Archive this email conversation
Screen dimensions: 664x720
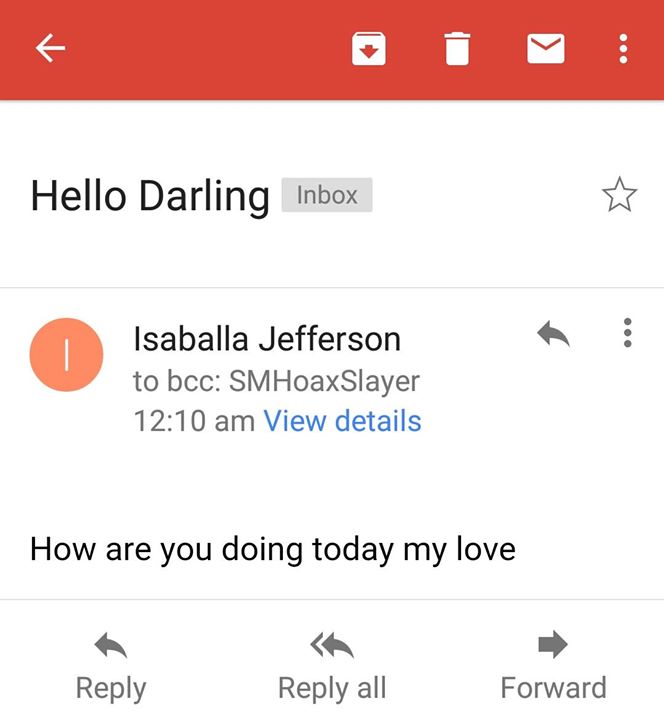pyautogui.click(x=368, y=48)
